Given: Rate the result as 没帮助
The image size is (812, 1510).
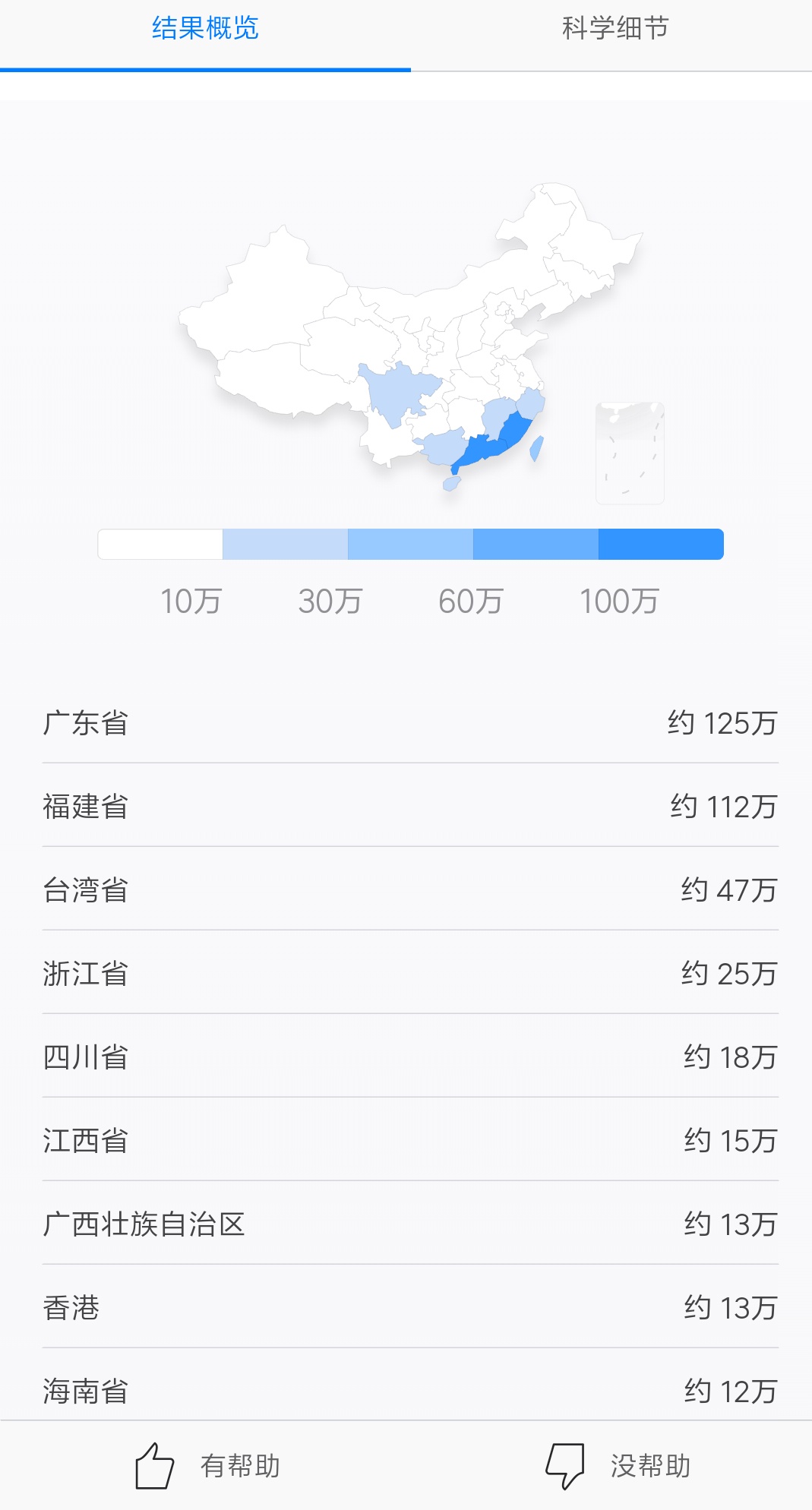Looking at the screenshot, I should tap(617, 1465).
